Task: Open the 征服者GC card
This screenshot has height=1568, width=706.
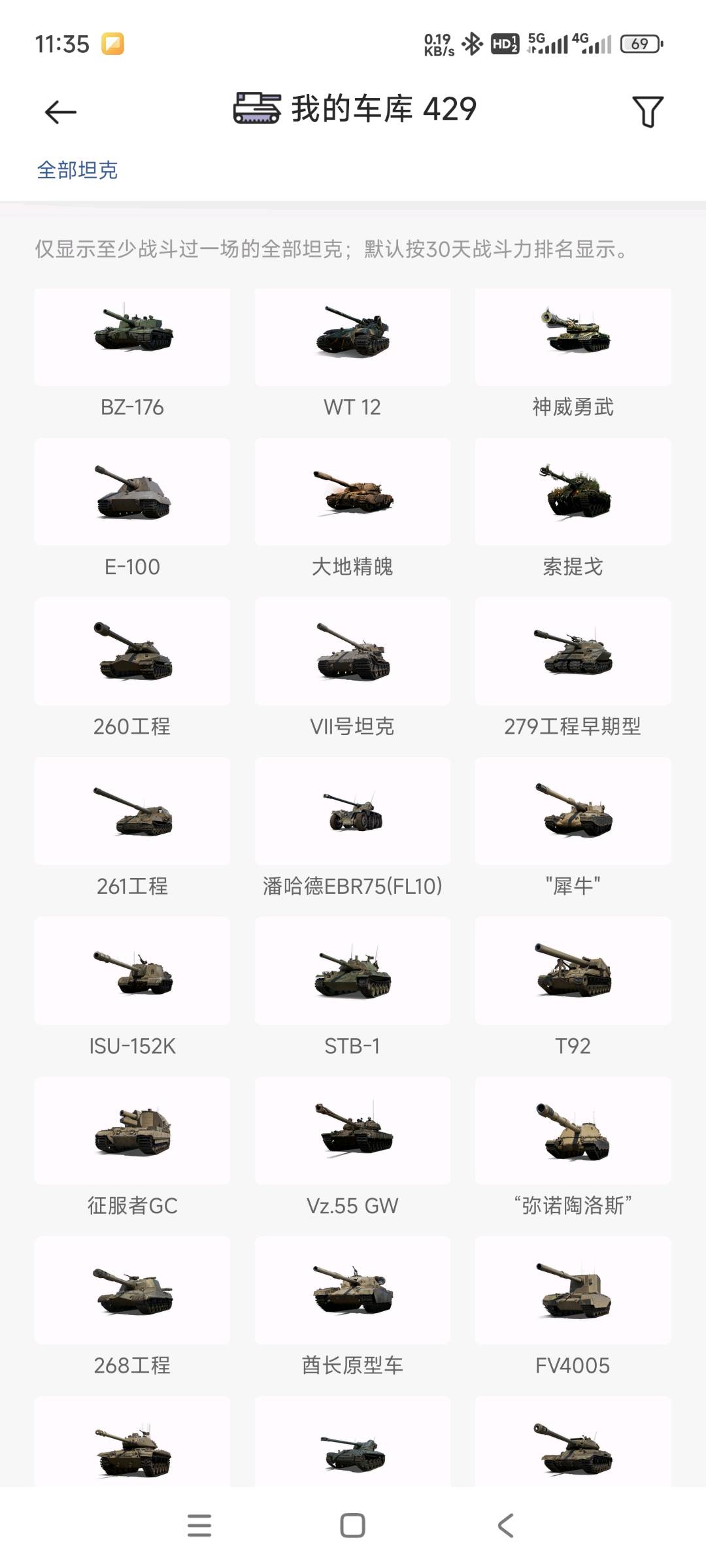Action: click(132, 1148)
